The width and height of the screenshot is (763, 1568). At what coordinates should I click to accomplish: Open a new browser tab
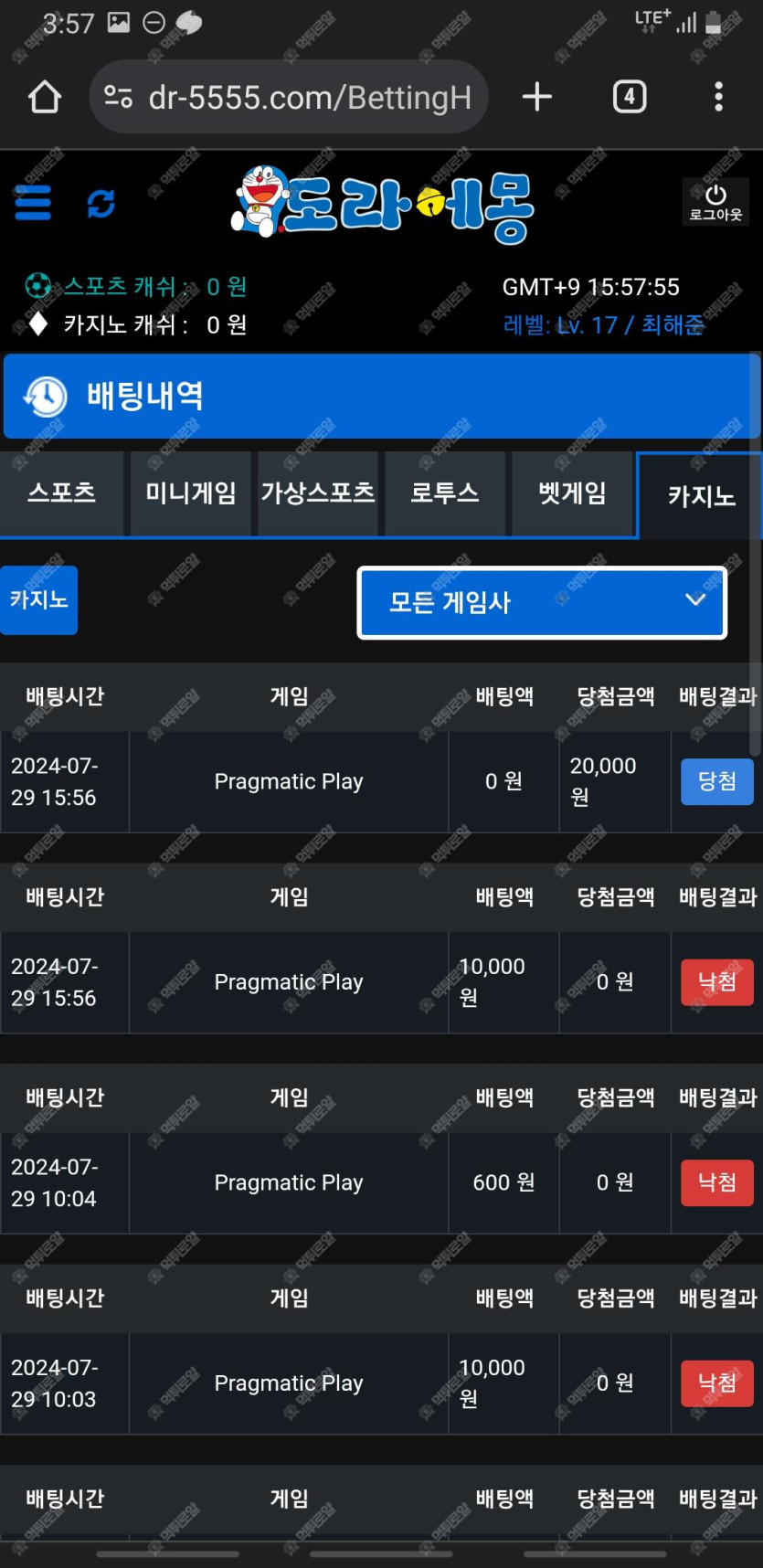click(x=537, y=97)
